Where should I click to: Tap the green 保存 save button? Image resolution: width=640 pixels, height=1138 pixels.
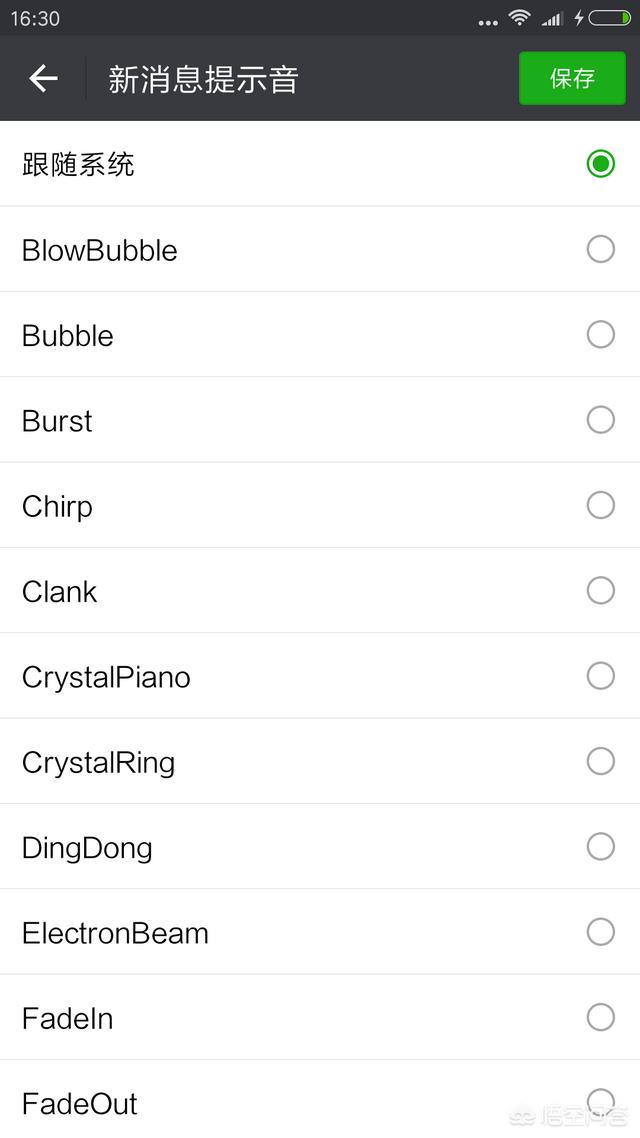click(572, 78)
